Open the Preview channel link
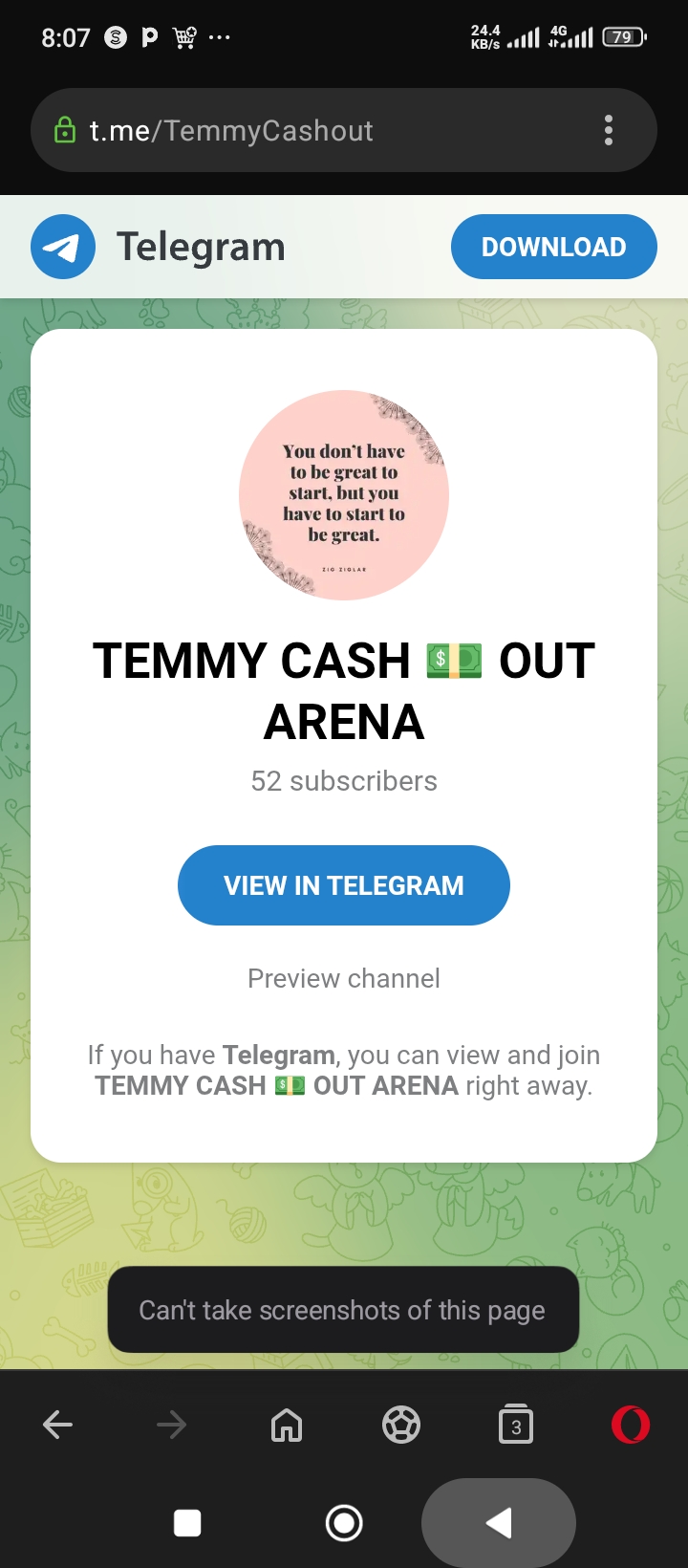 pos(344,978)
